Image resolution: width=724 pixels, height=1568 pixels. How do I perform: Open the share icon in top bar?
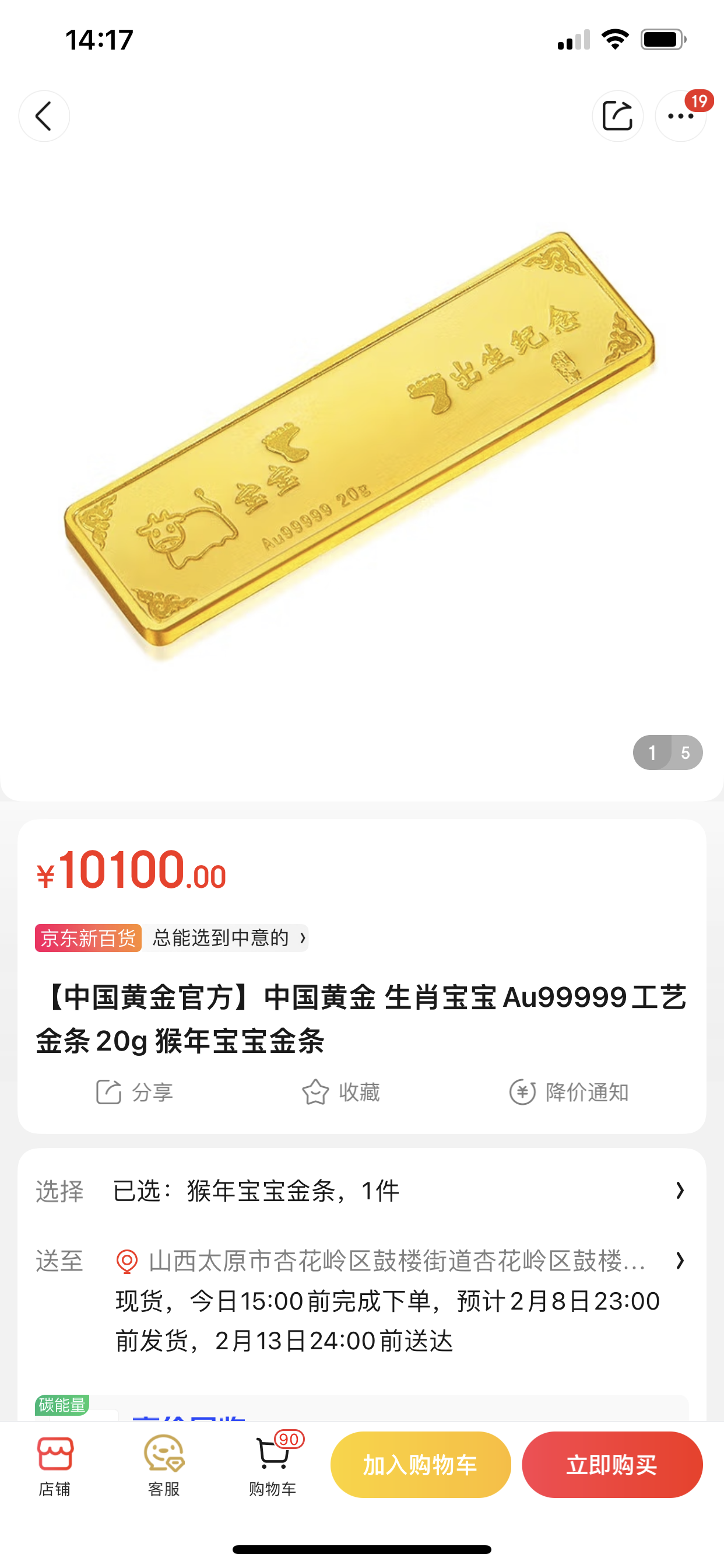(617, 116)
